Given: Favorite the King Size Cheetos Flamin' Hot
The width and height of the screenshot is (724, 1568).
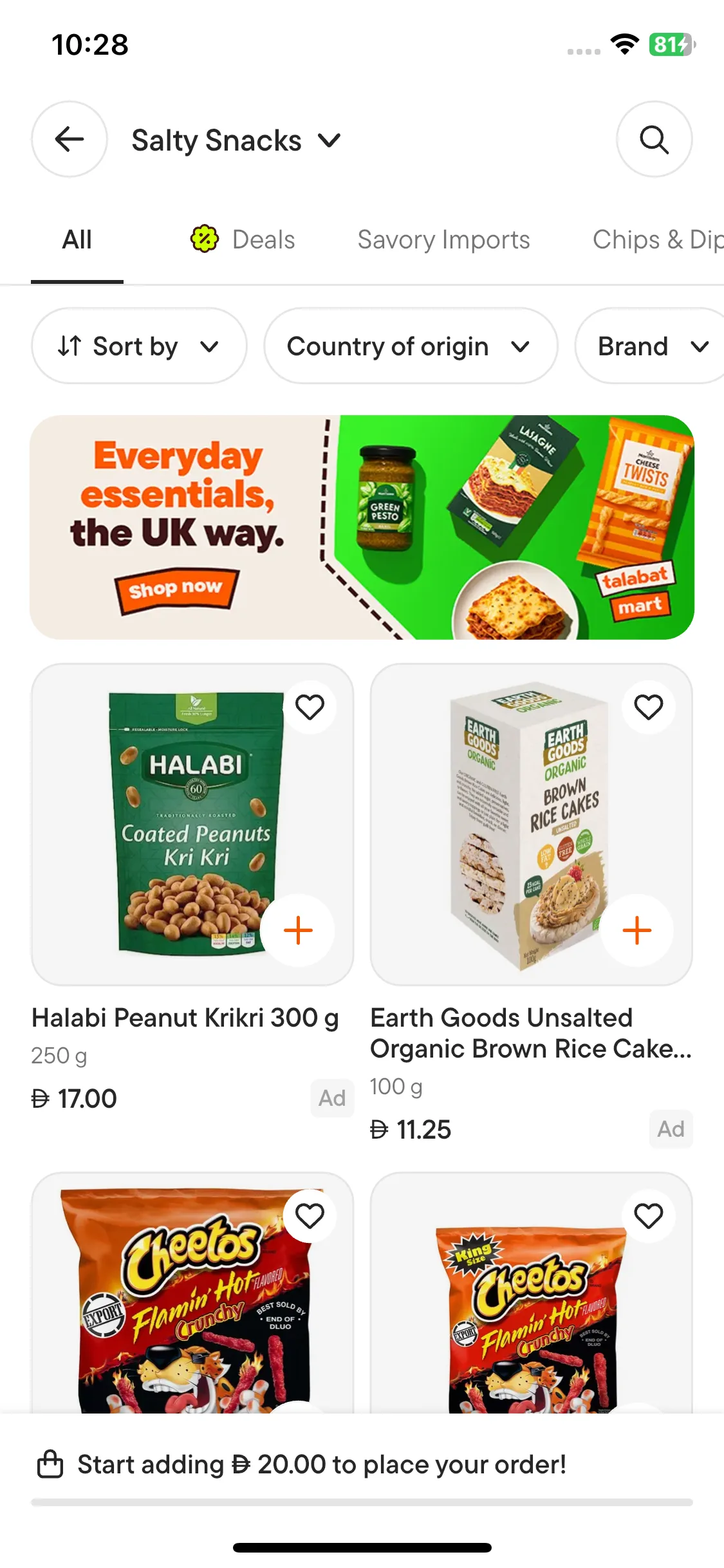Looking at the screenshot, I should click(648, 1216).
